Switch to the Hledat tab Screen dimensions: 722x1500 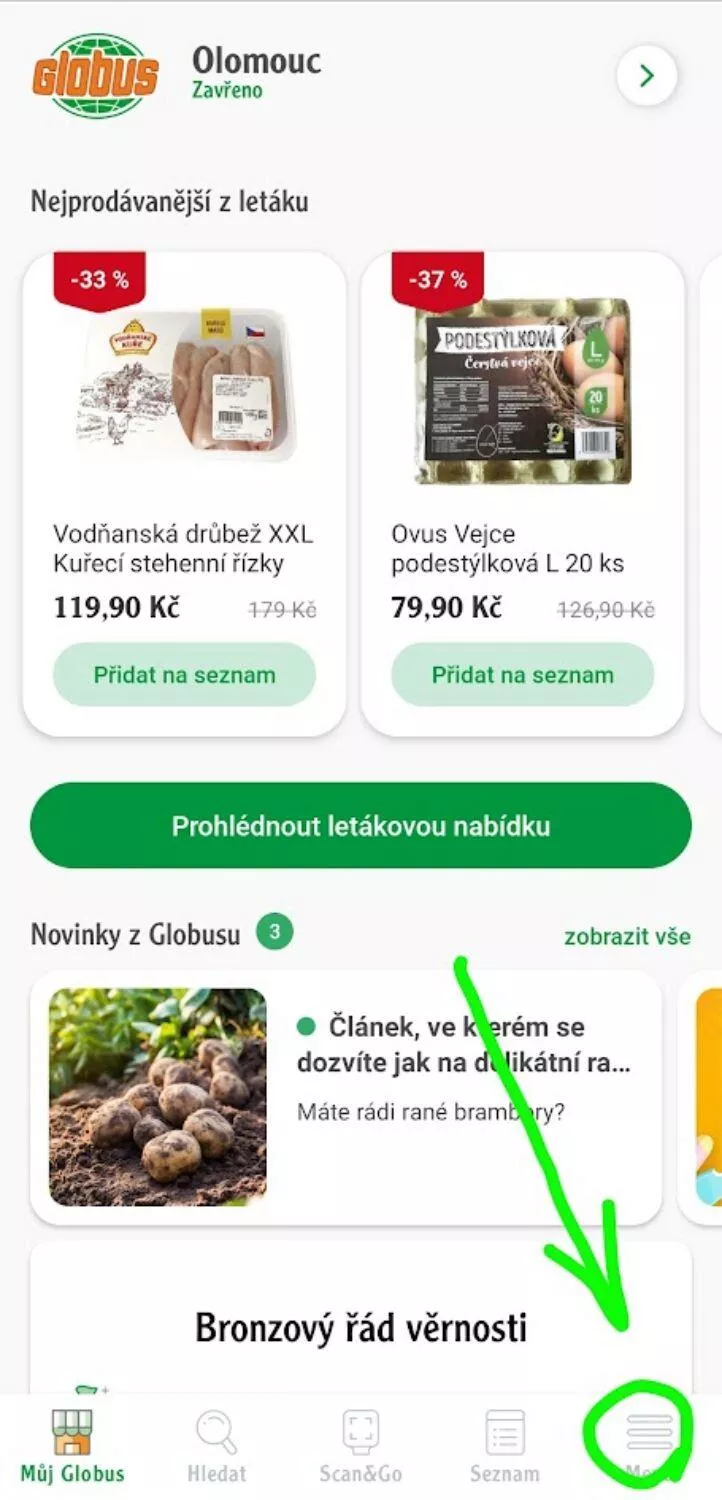point(216,1445)
